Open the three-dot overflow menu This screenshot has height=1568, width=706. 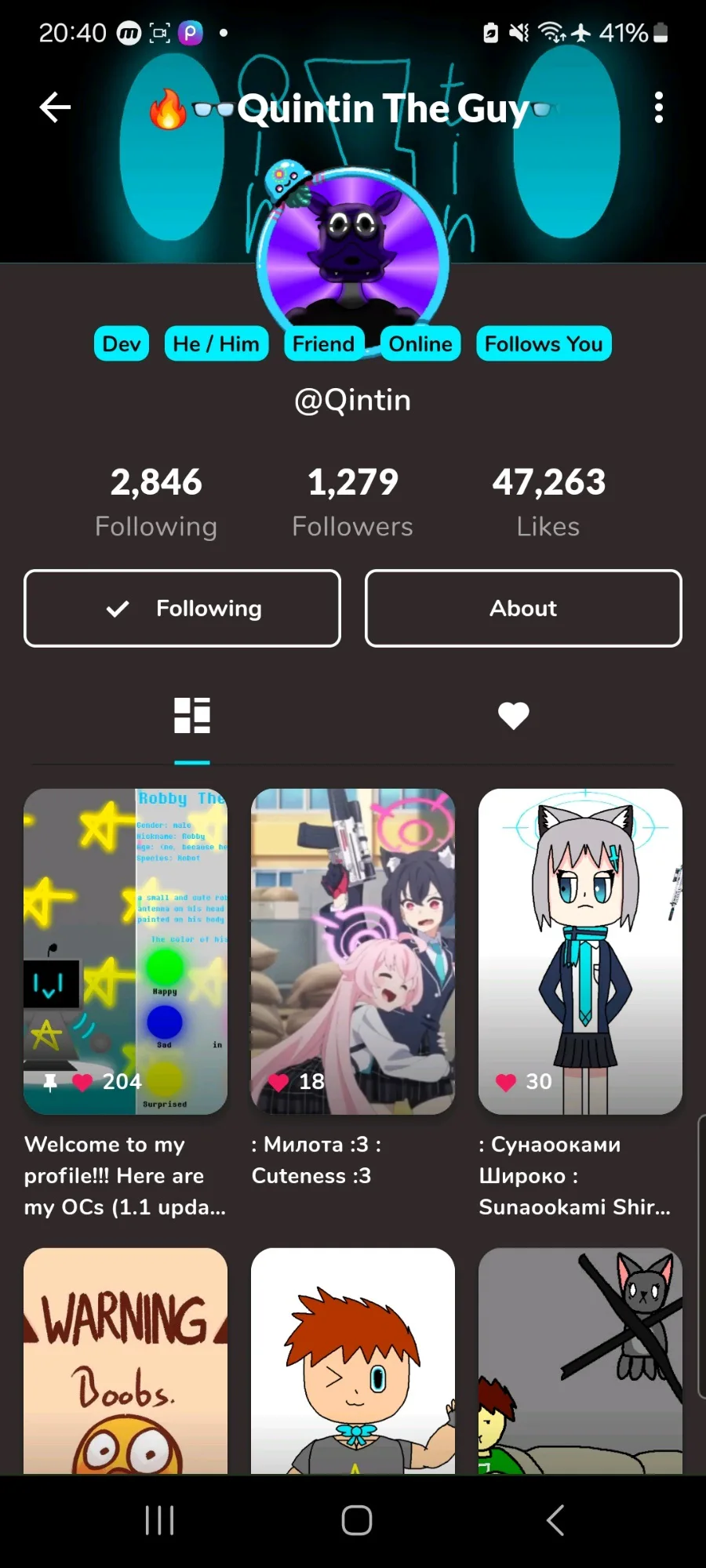point(659,107)
